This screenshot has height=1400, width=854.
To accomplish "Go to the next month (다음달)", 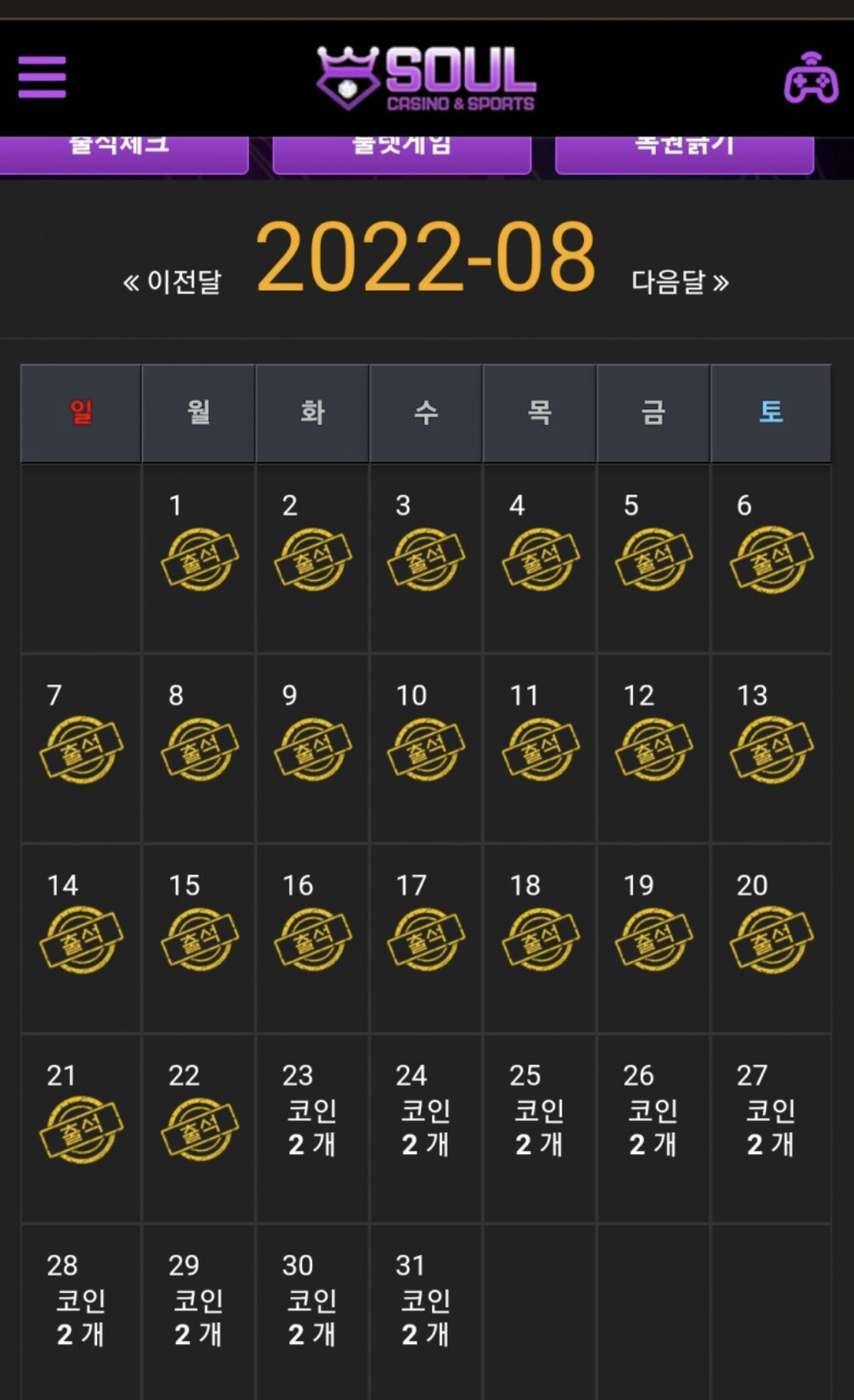I will click(679, 282).
